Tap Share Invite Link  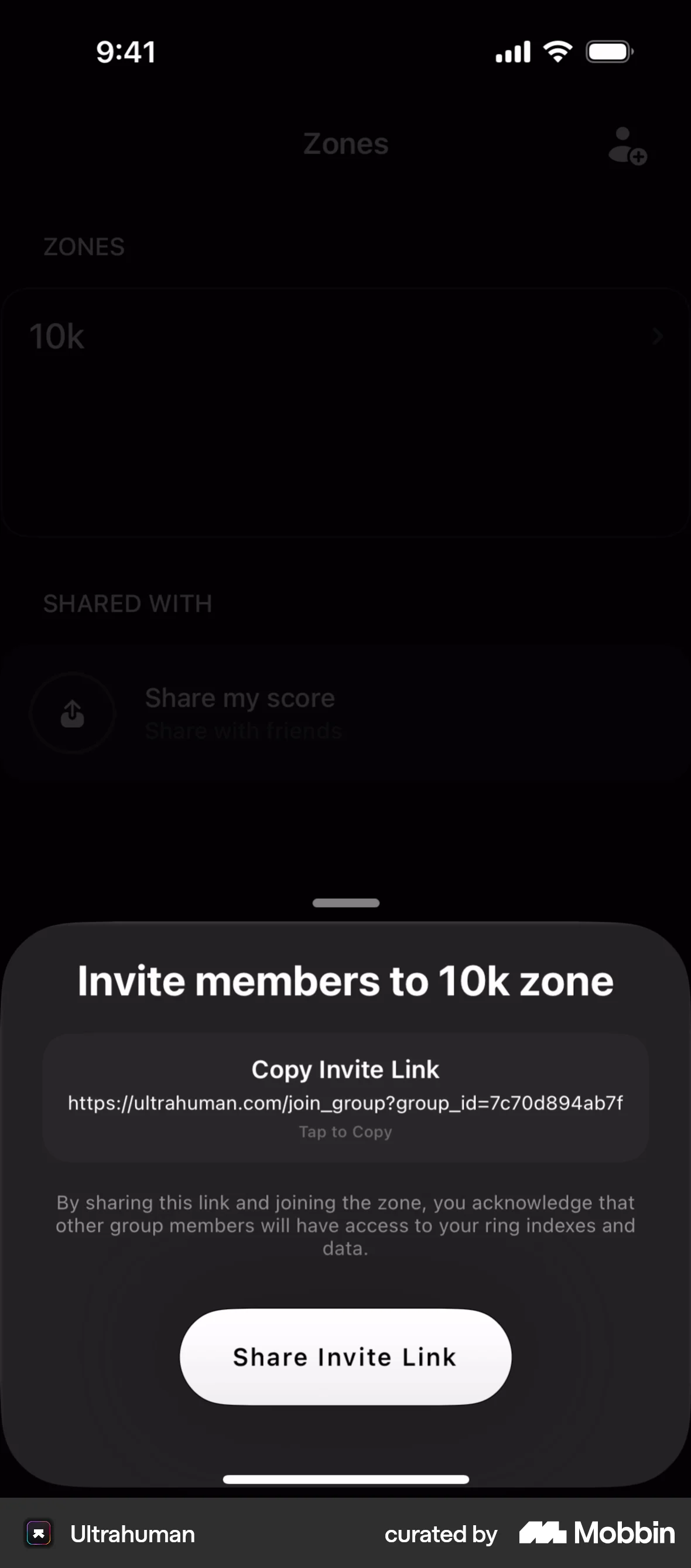pyautogui.click(x=345, y=1357)
